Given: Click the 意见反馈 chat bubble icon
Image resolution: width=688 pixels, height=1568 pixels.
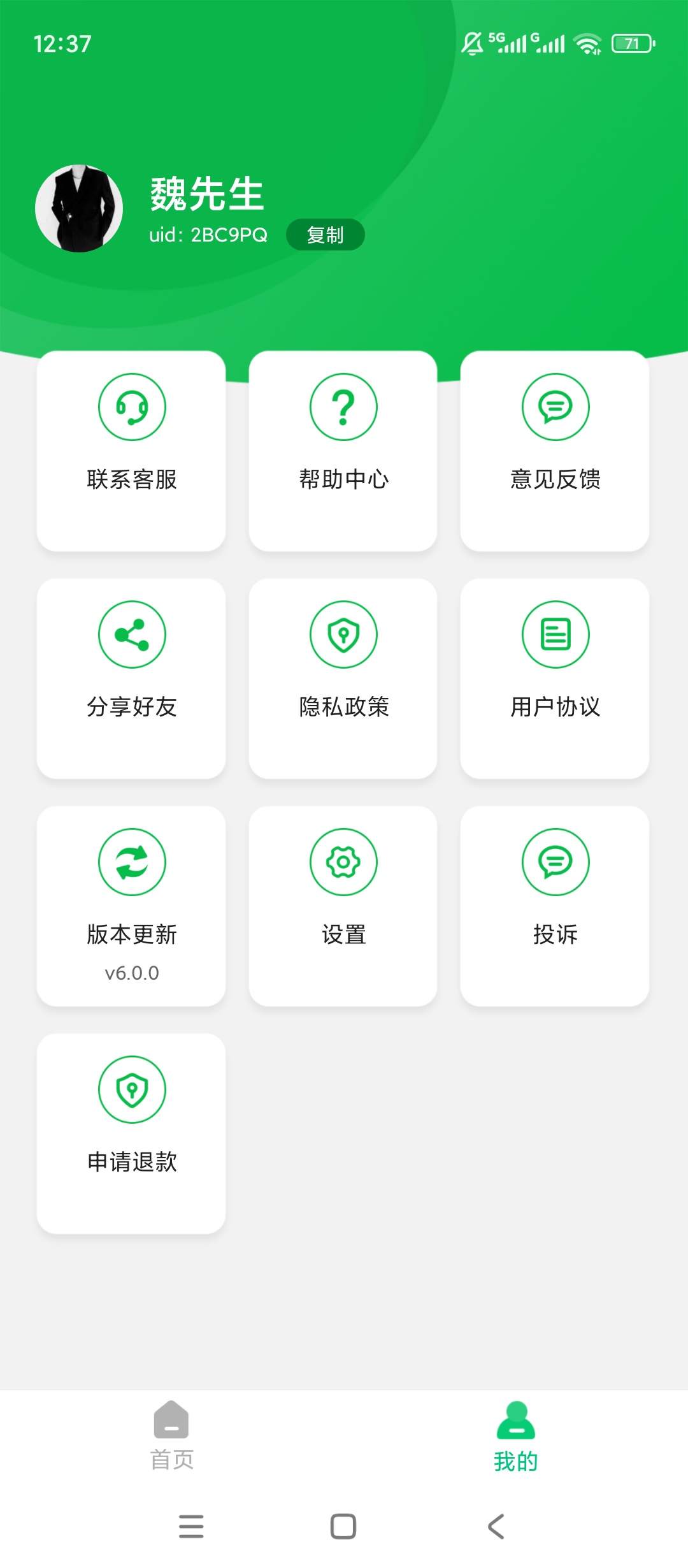Looking at the screenshot, I should [555, 407].
